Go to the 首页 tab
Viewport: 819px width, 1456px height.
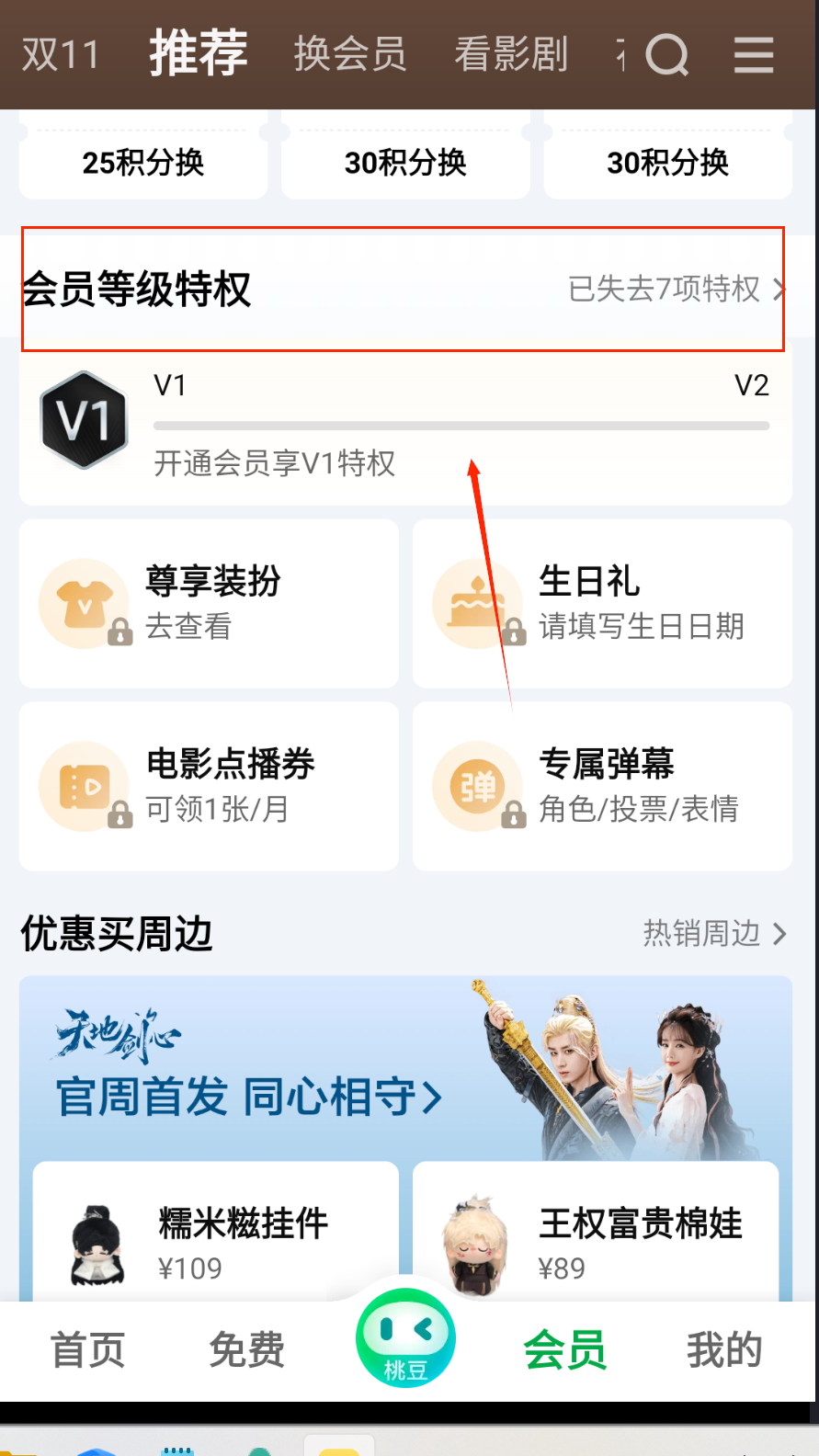tap(87, 1350)
